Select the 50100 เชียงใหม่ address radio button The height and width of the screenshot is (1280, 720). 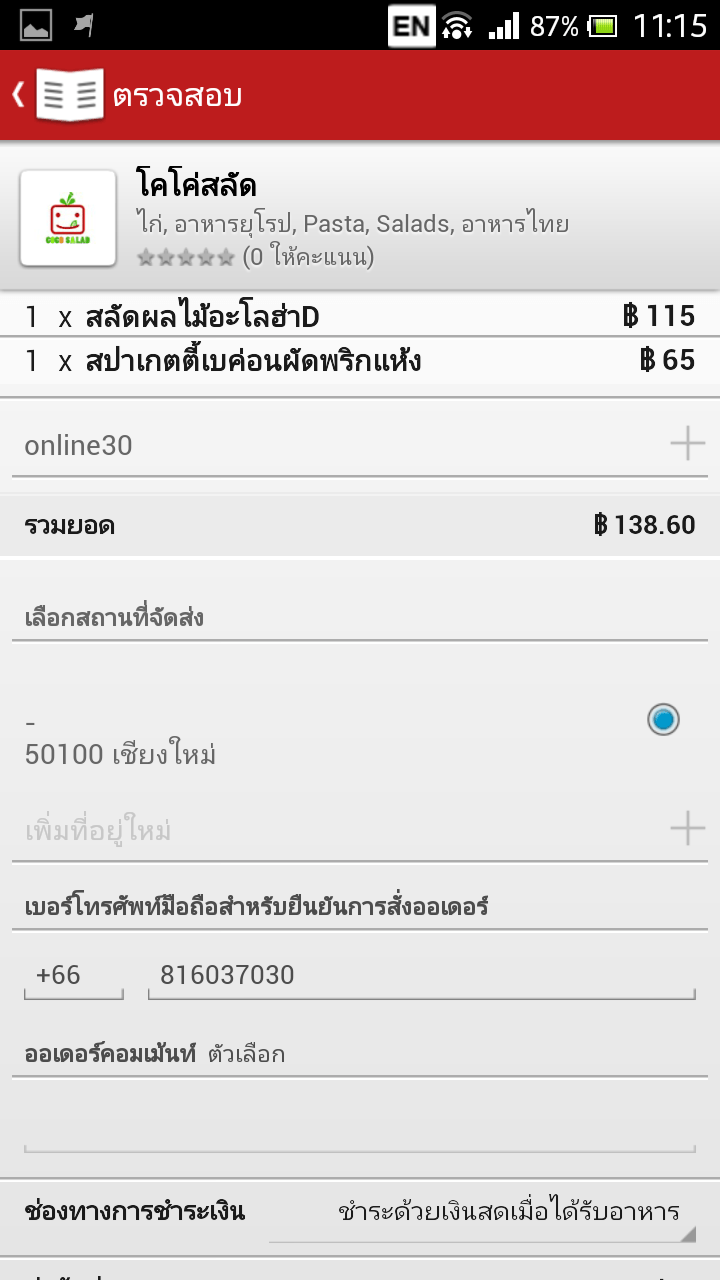tap(663, 719)
